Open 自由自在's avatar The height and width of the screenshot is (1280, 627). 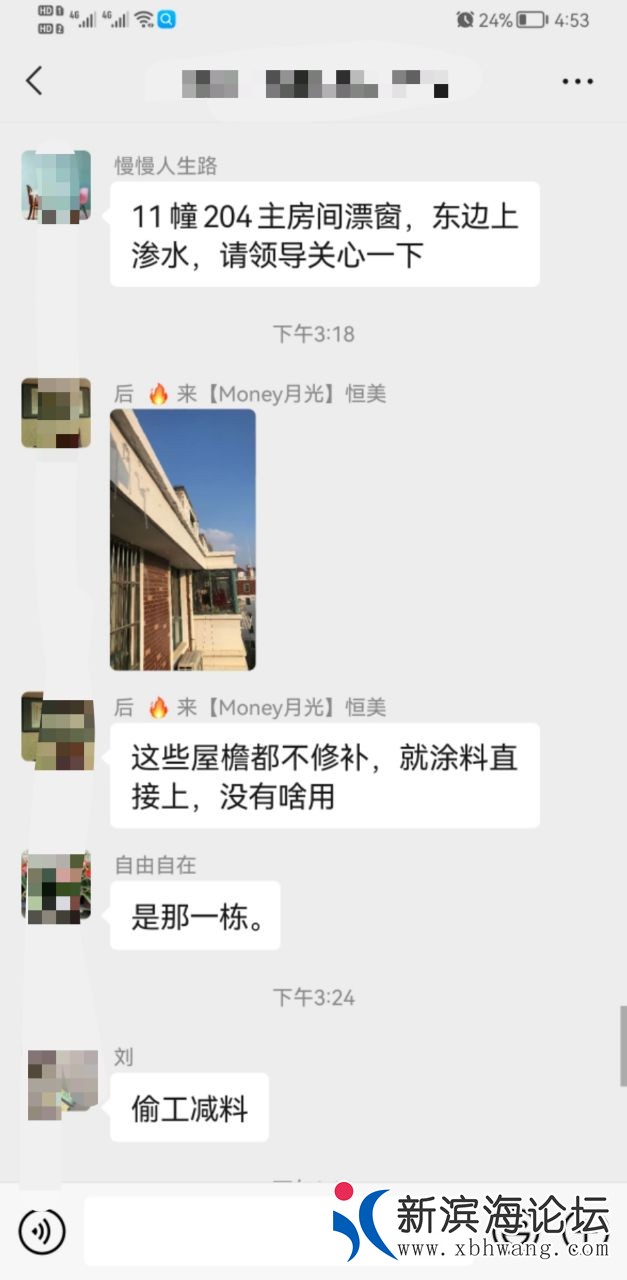click(x=56, y=887)
